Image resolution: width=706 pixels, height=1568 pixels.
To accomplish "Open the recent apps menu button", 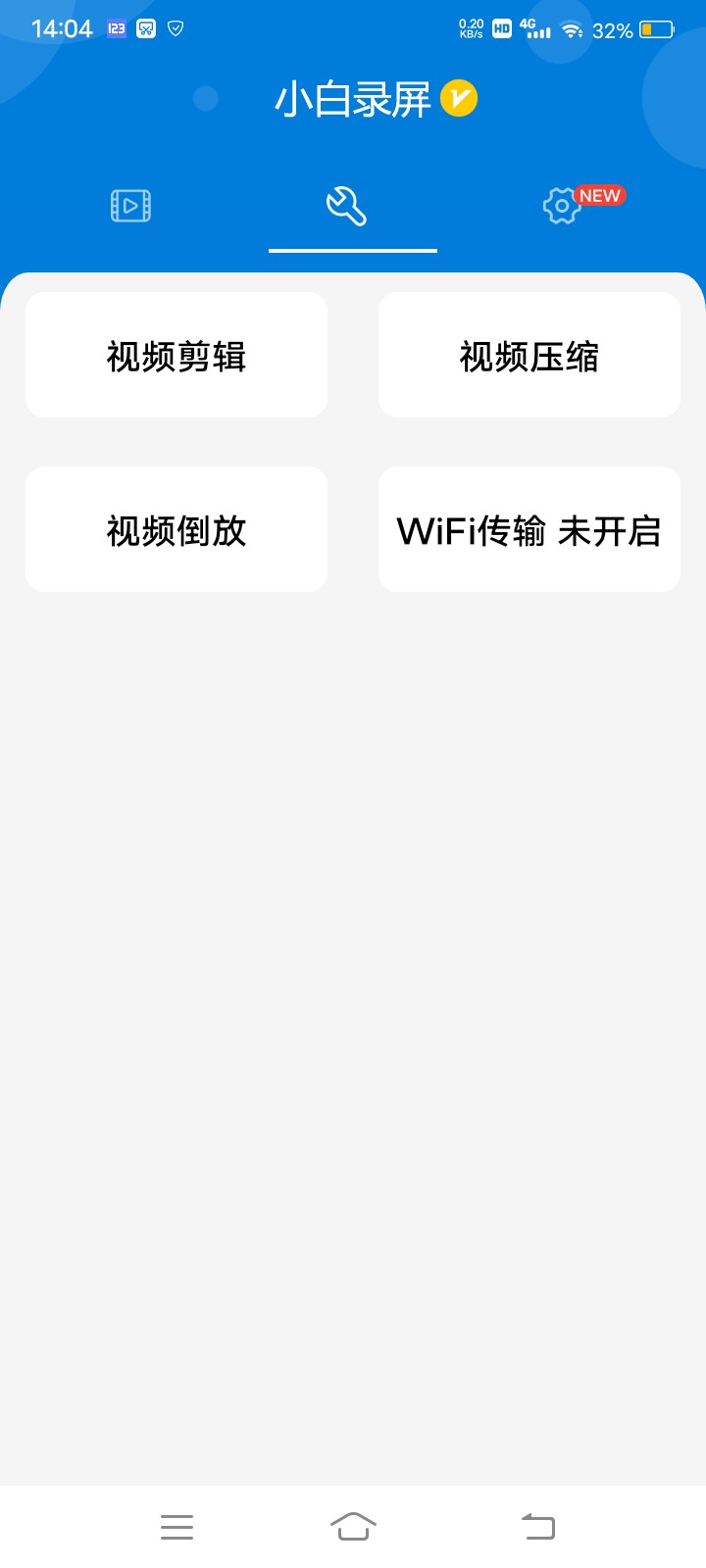I will (176, 1527).
